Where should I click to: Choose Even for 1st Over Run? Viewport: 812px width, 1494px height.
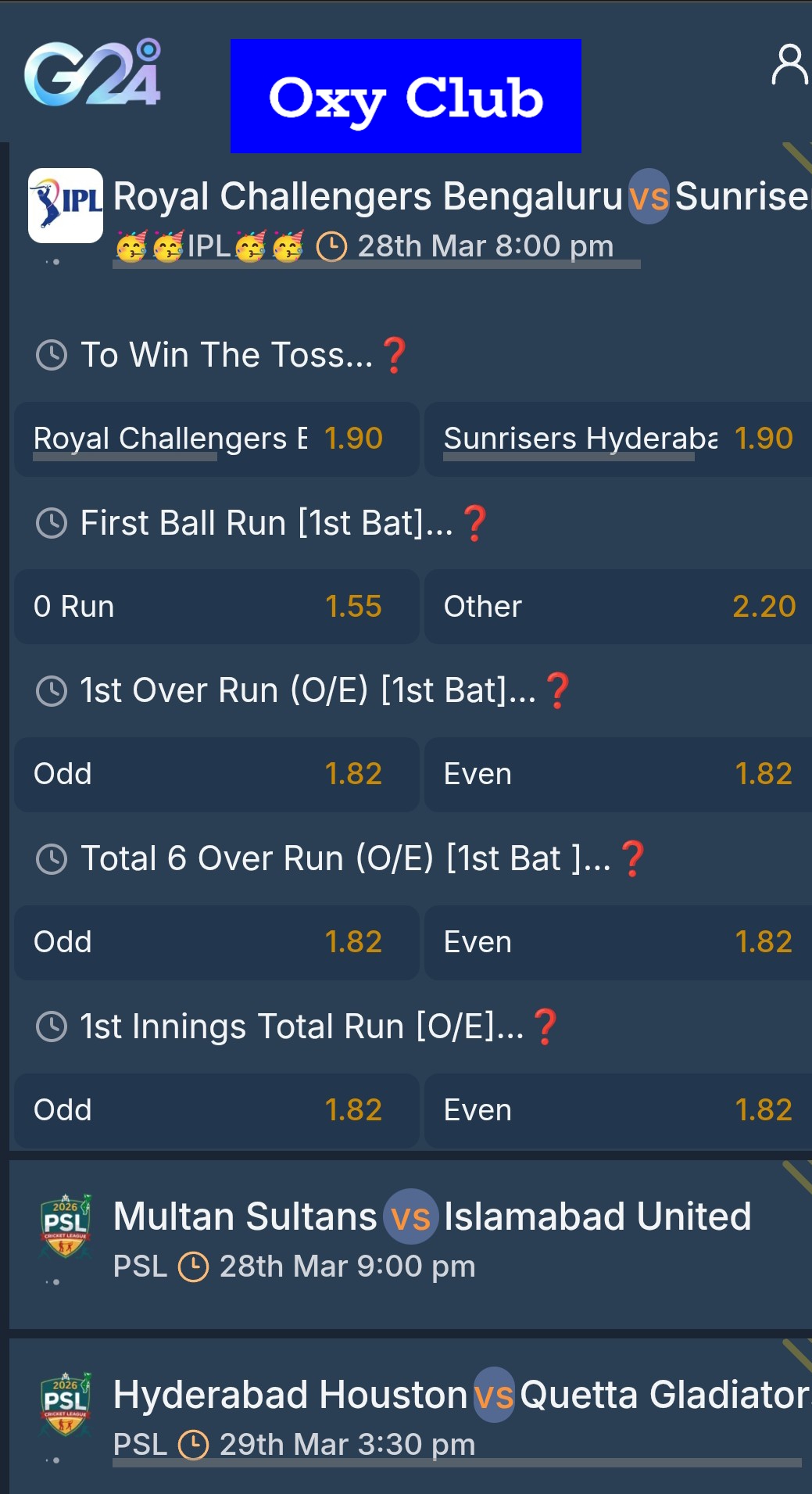pyautogui.click(x=617, y=774)
